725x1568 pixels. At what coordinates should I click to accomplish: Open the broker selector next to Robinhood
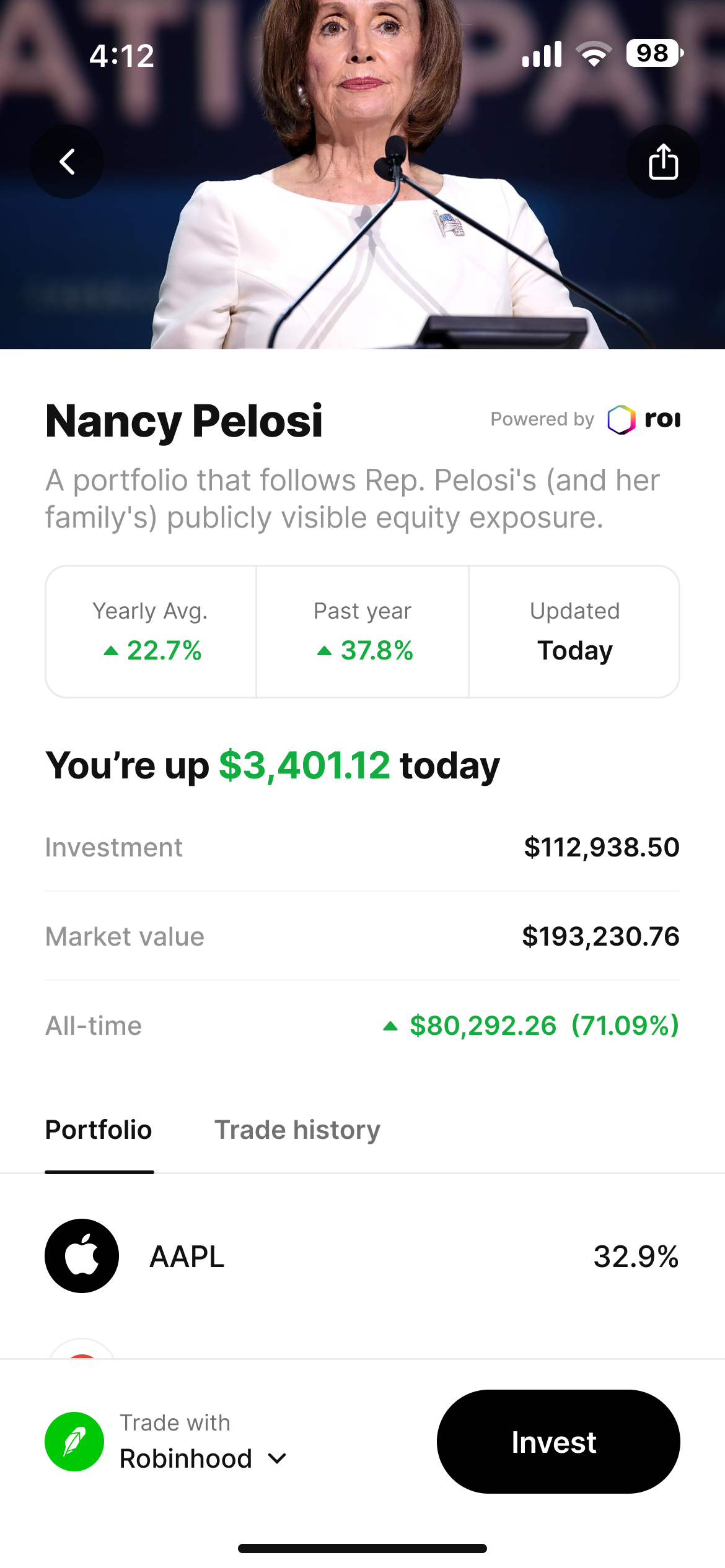[277, 1459]
